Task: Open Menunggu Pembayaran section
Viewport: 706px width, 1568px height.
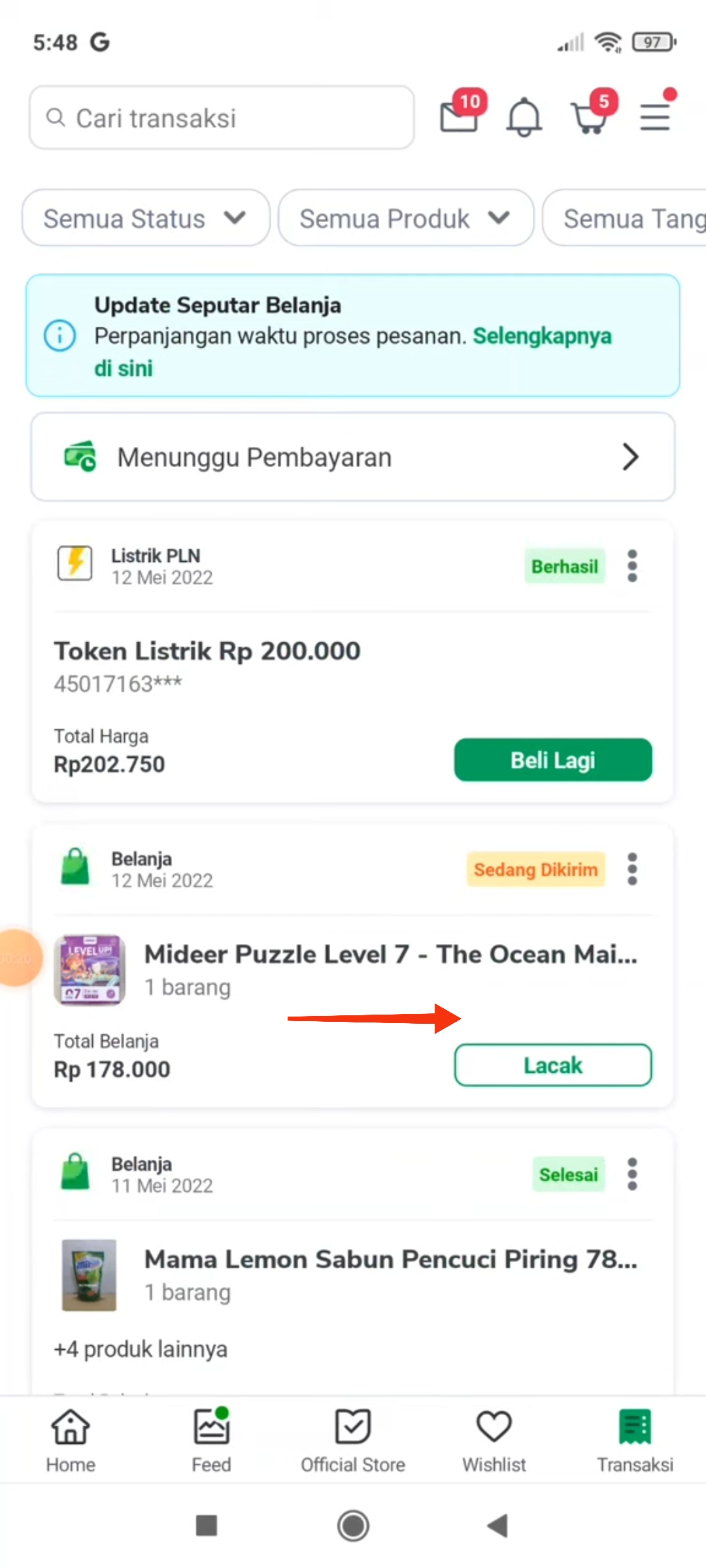Action: (x=352, y=457)
